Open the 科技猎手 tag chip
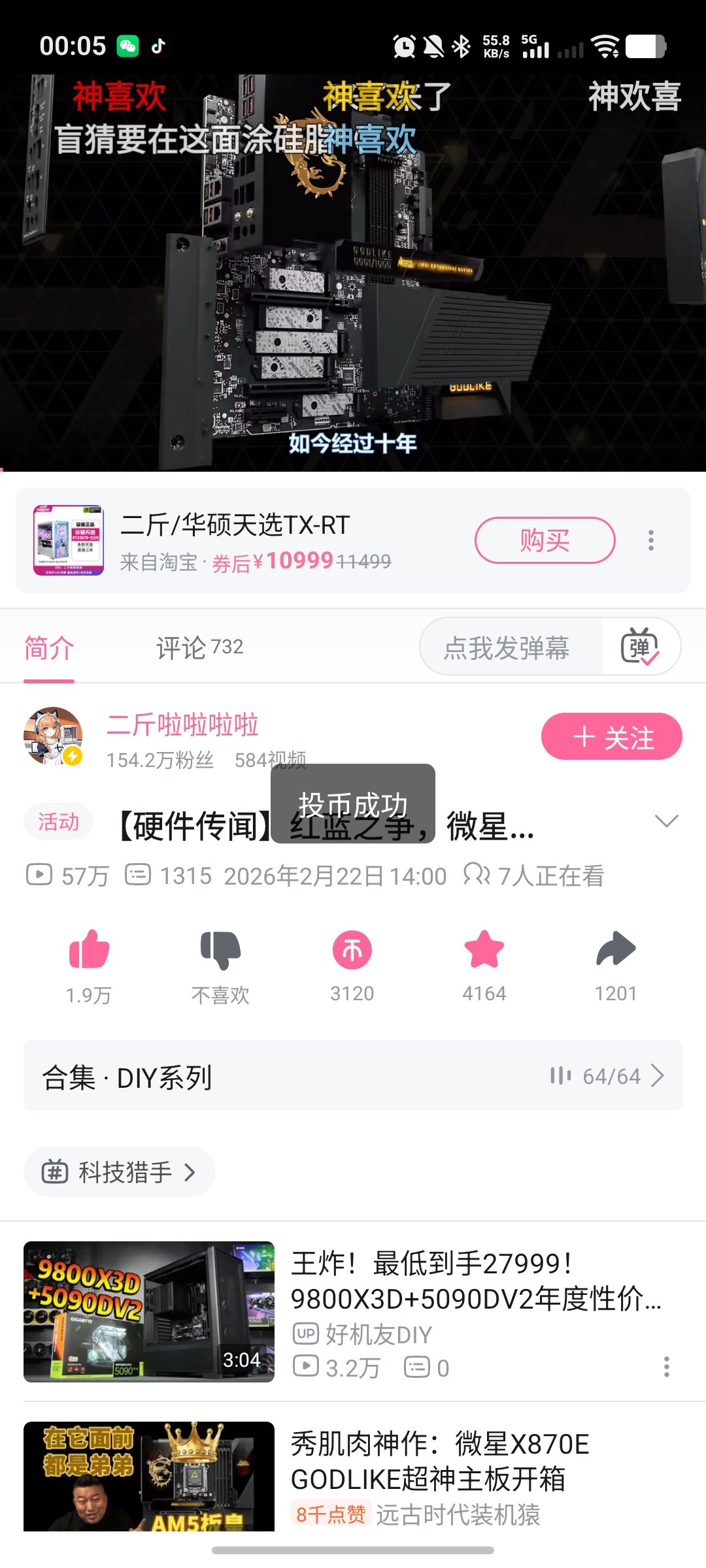 (x=120, y=1172)
